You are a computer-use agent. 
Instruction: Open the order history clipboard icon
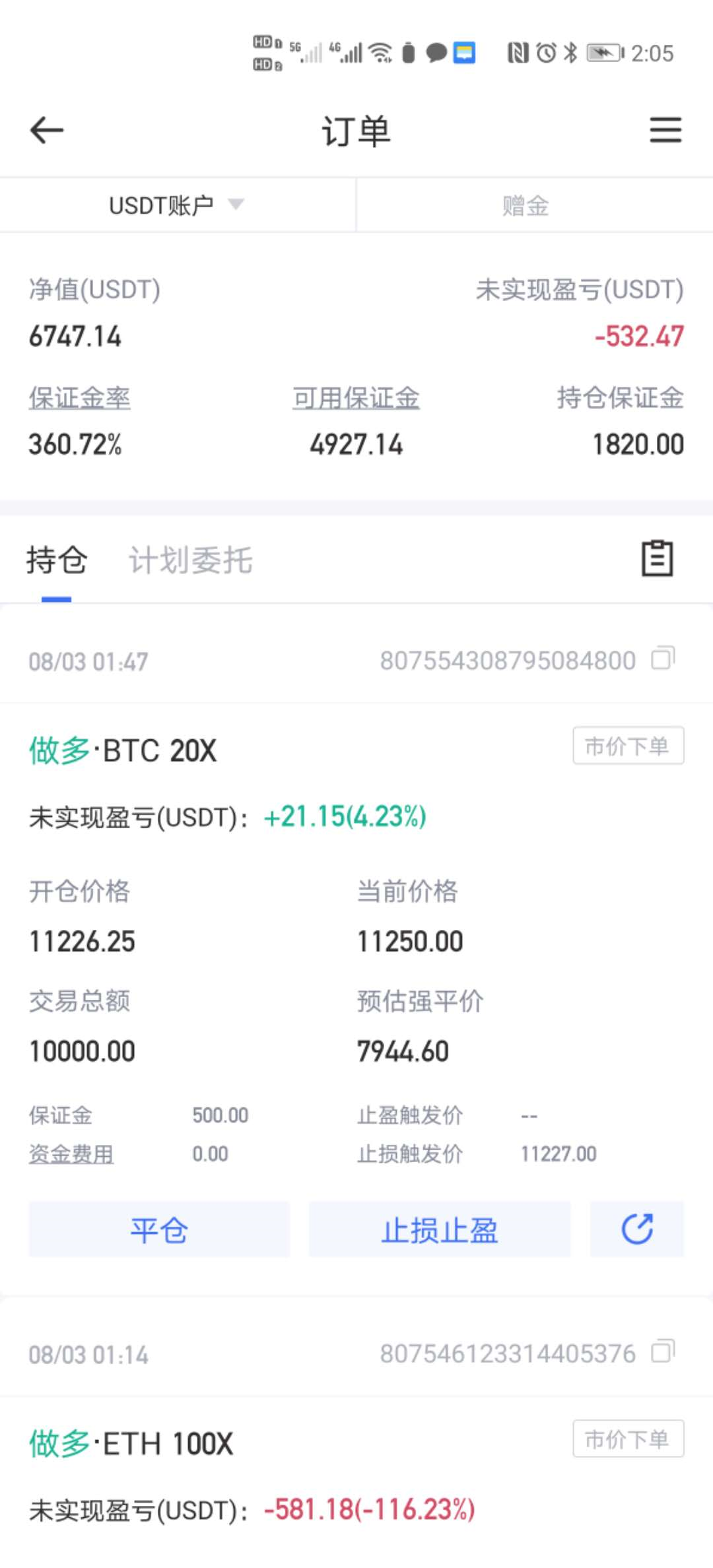point(658,559)
